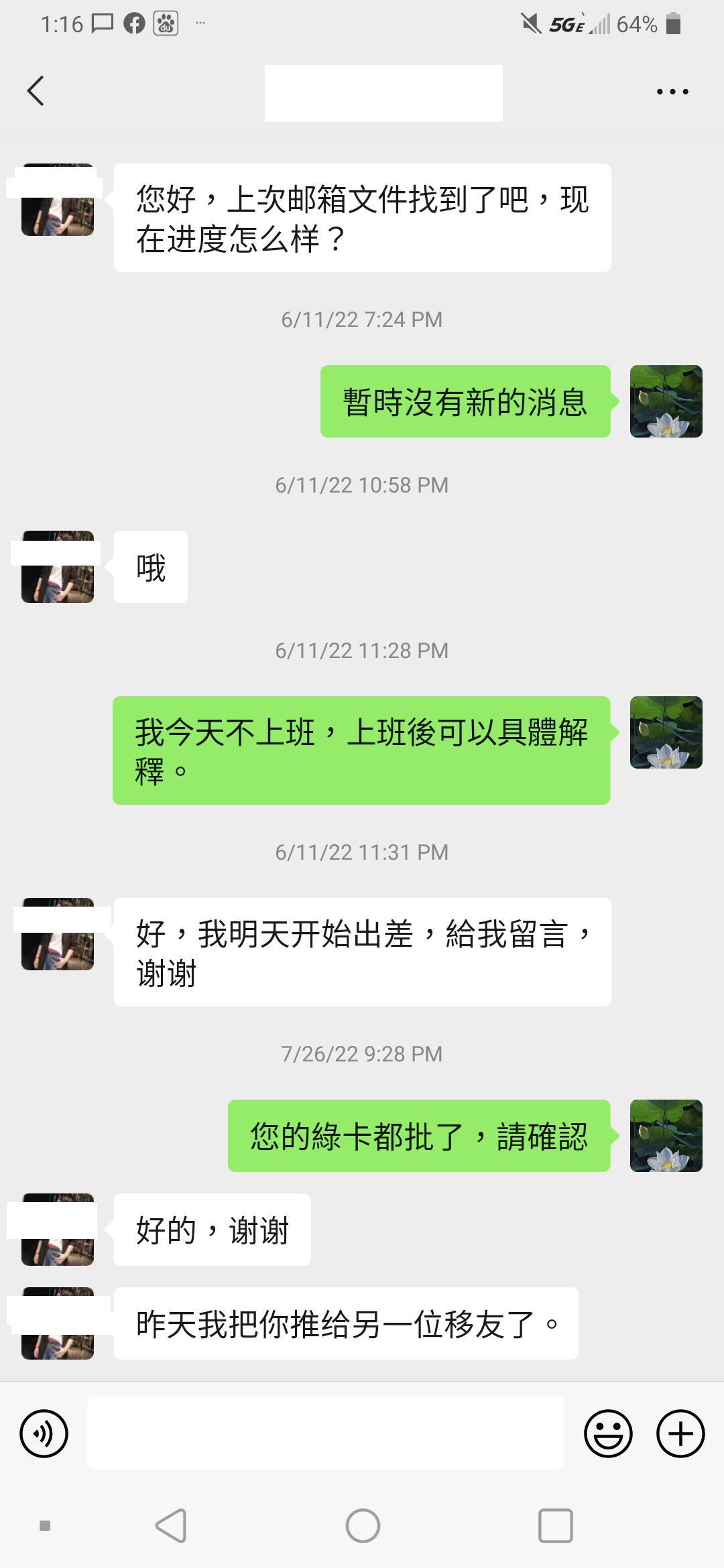Open the emoji sticker panel
Image resolution: width=724 pixels, height=1568 pixels.
click(608, 1433)
